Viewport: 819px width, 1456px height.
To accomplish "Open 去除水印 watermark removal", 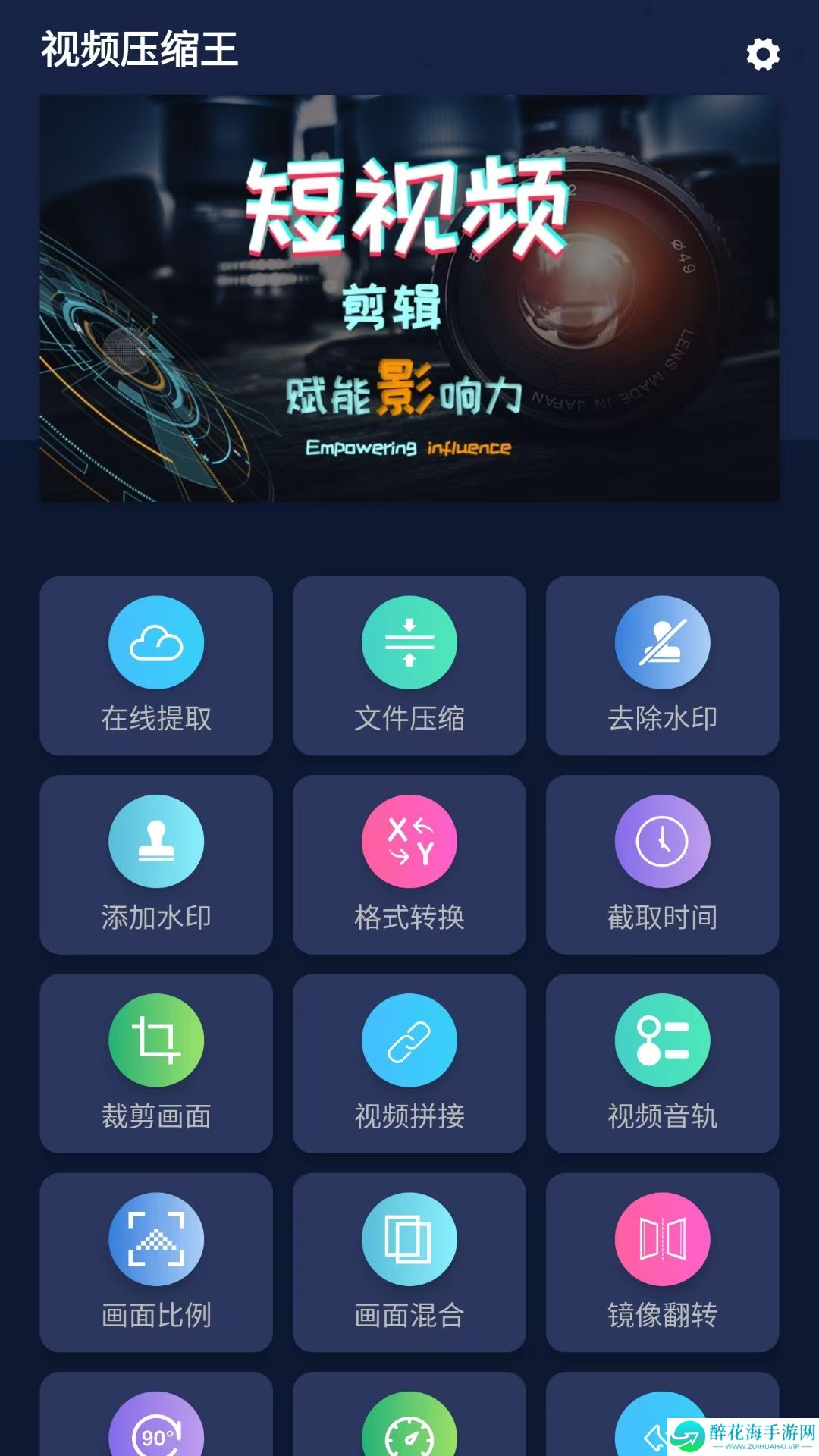I will tap(662, 665).
